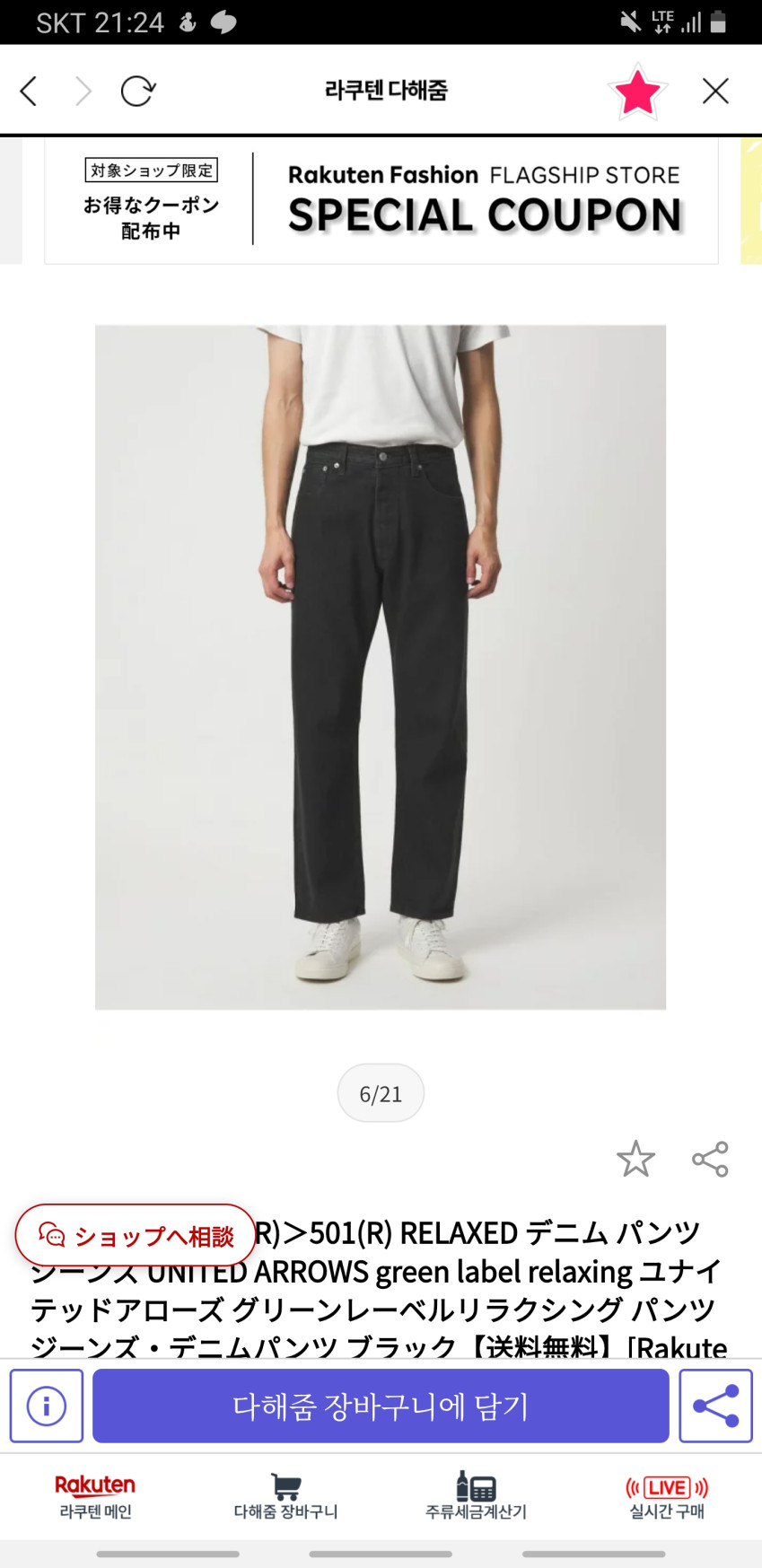This screenshot has width=762, height=1568.
Task: Open the black jeans product photo
Action: point(381,667)
